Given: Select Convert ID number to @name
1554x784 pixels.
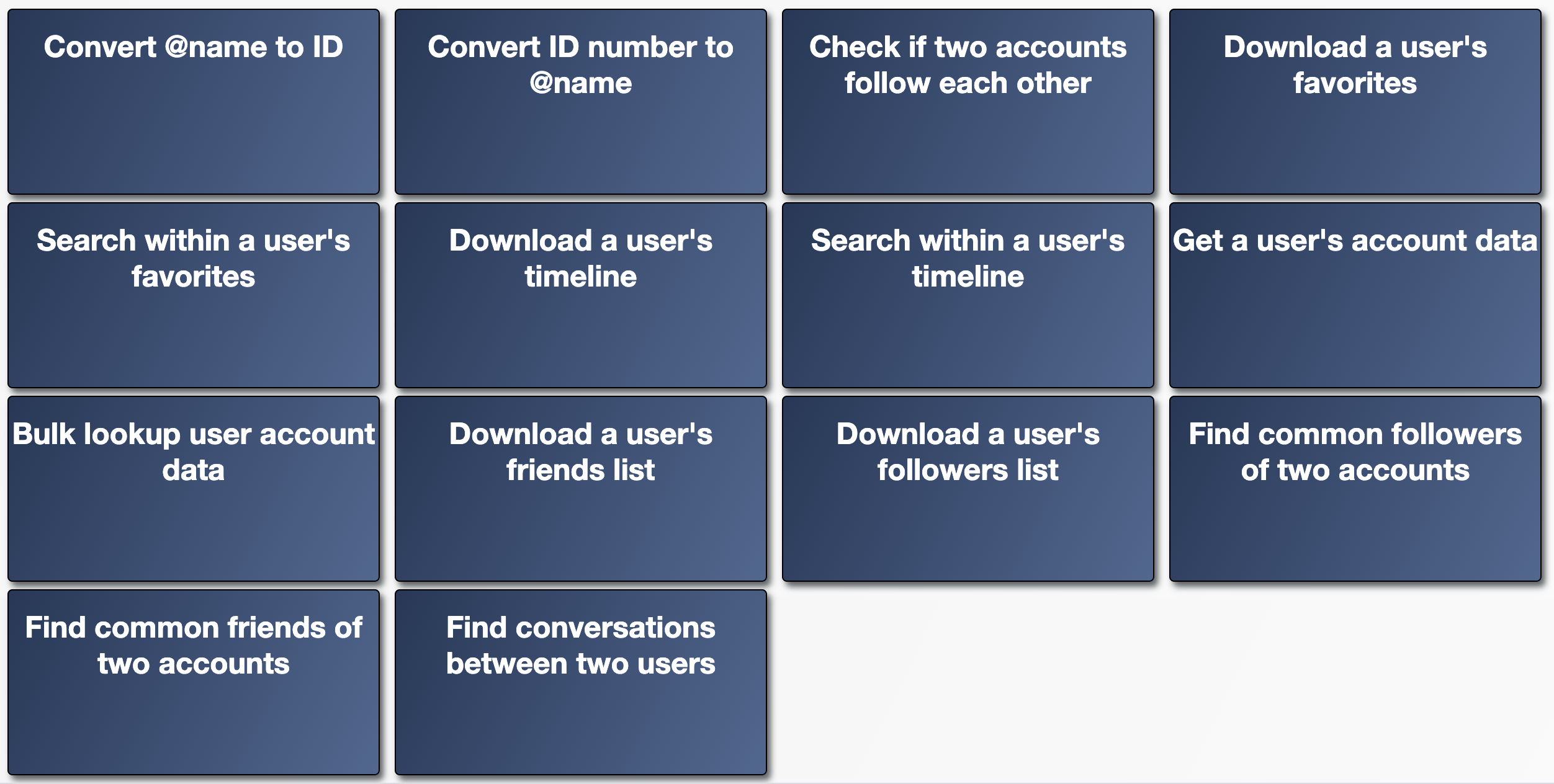Looking at the screenshot, I should click(x=581, y=102).
